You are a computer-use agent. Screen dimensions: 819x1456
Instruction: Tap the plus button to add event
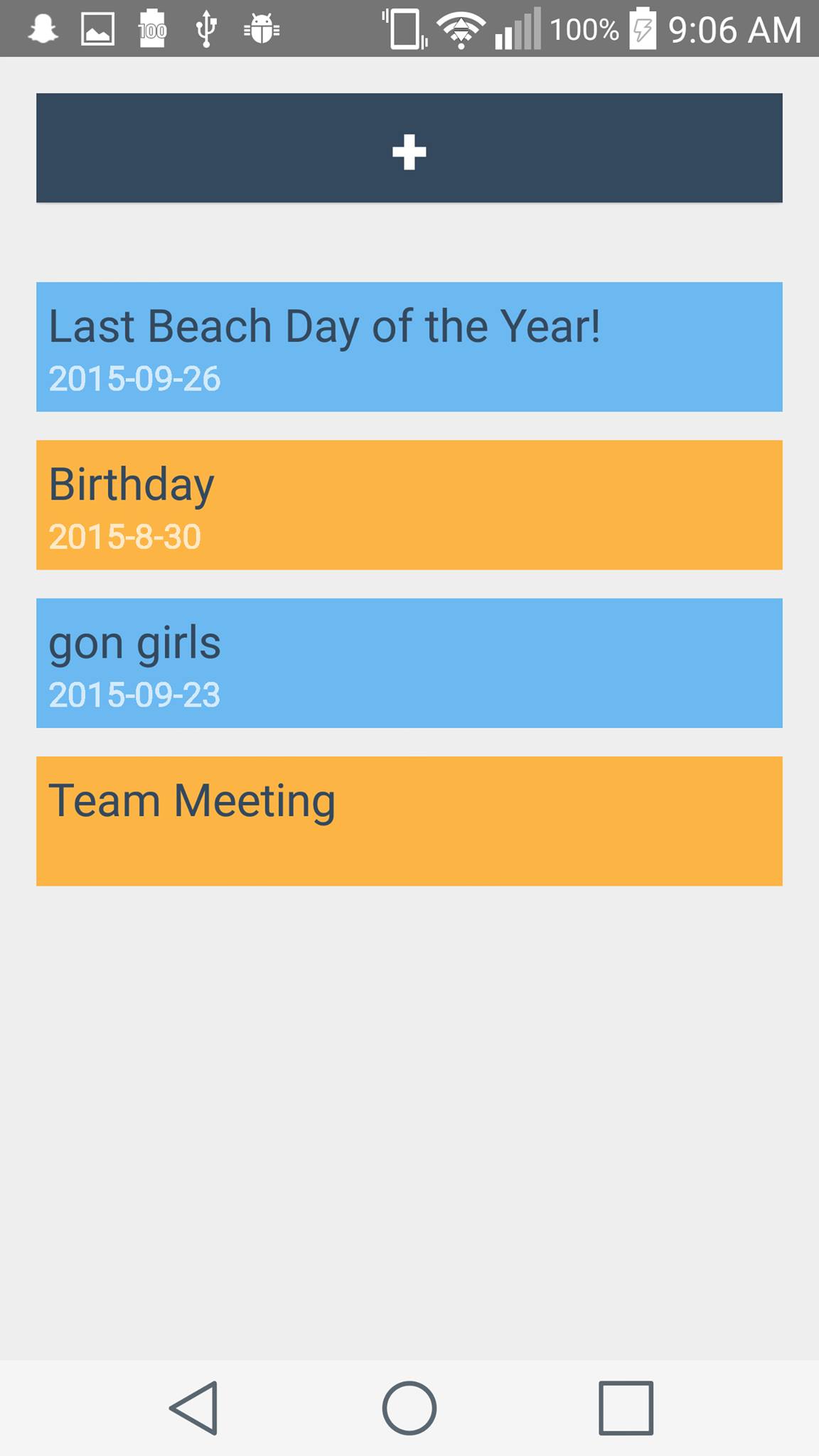point(409,149)
